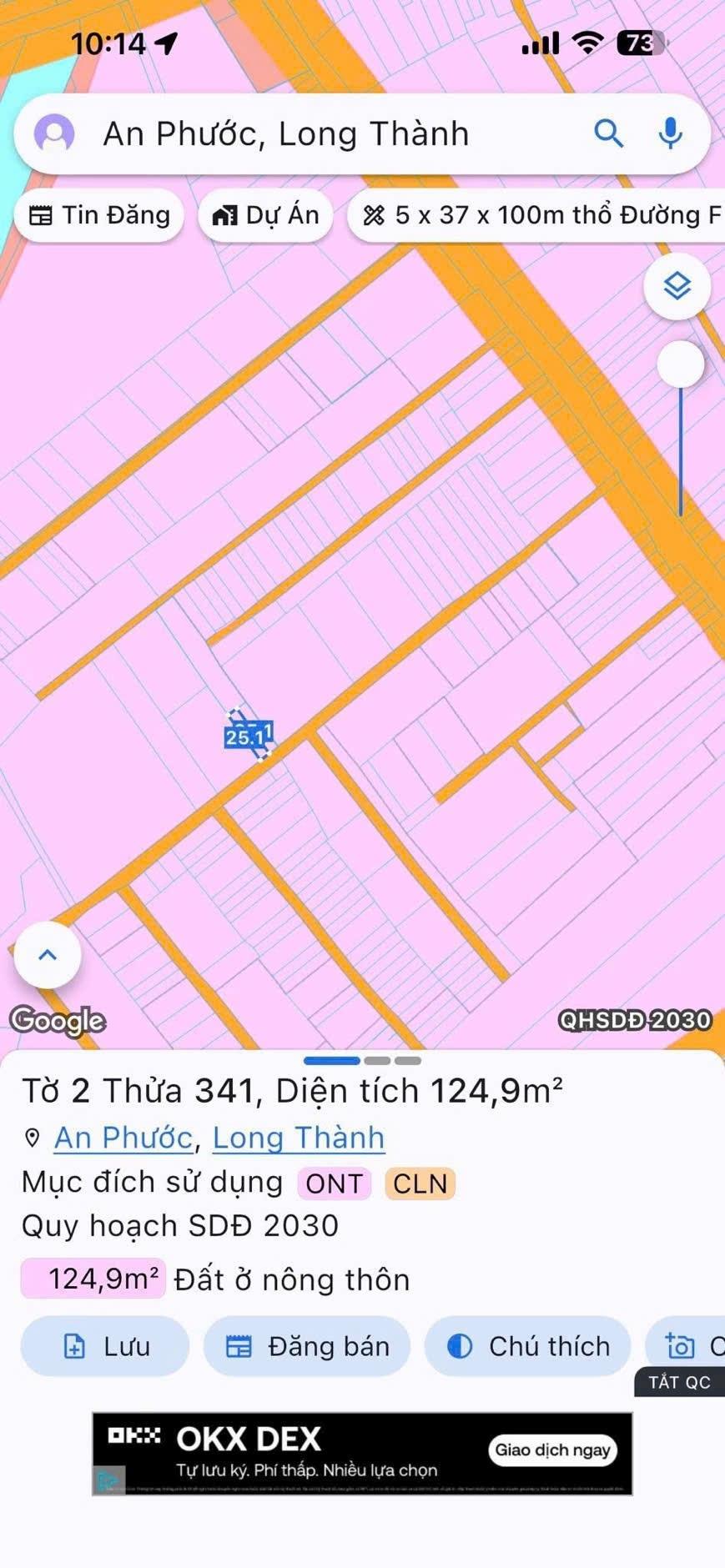Viewport: 725px width, 1568px height.
Task: Toggle the CLN land-use filter badge
Action: pos(419,1183)
